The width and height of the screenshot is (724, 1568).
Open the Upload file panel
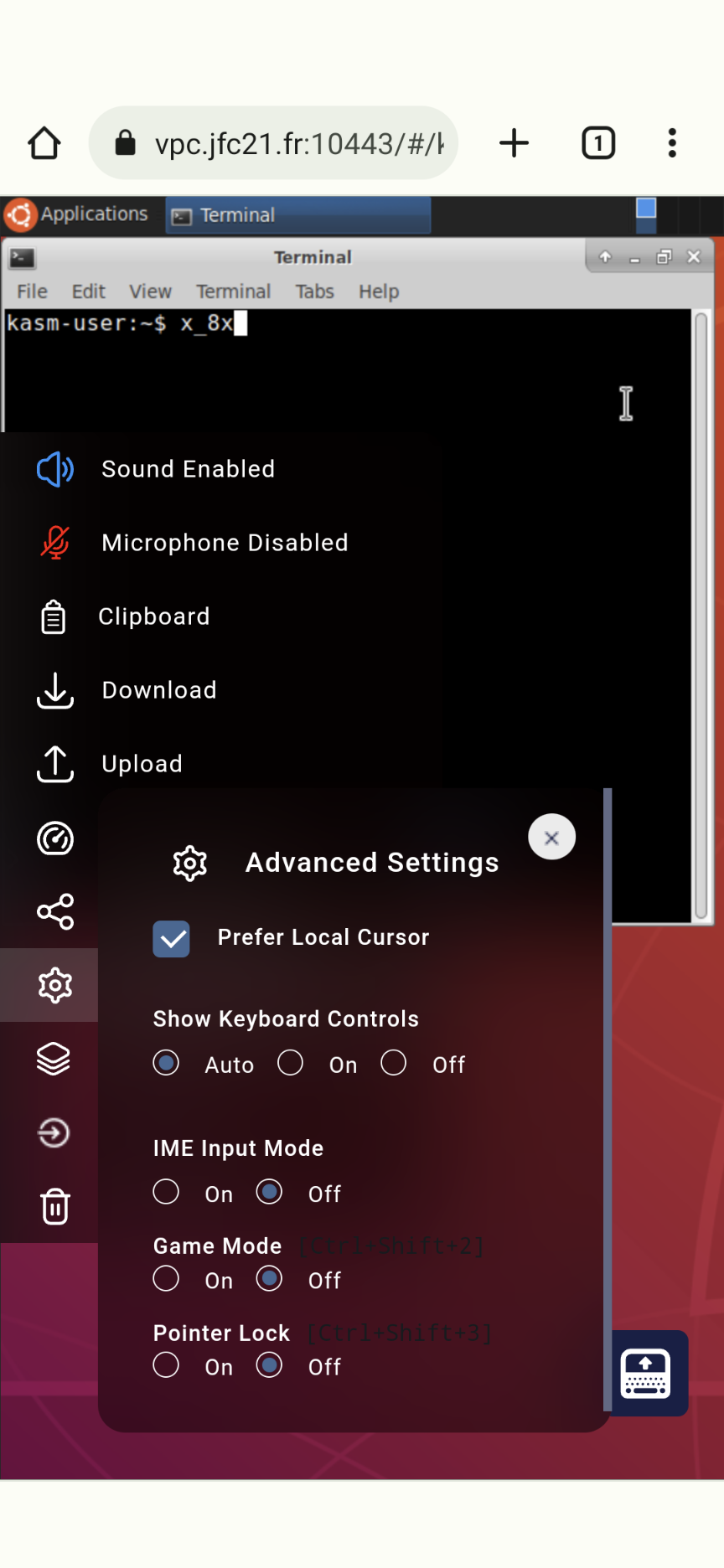(141, 764)
